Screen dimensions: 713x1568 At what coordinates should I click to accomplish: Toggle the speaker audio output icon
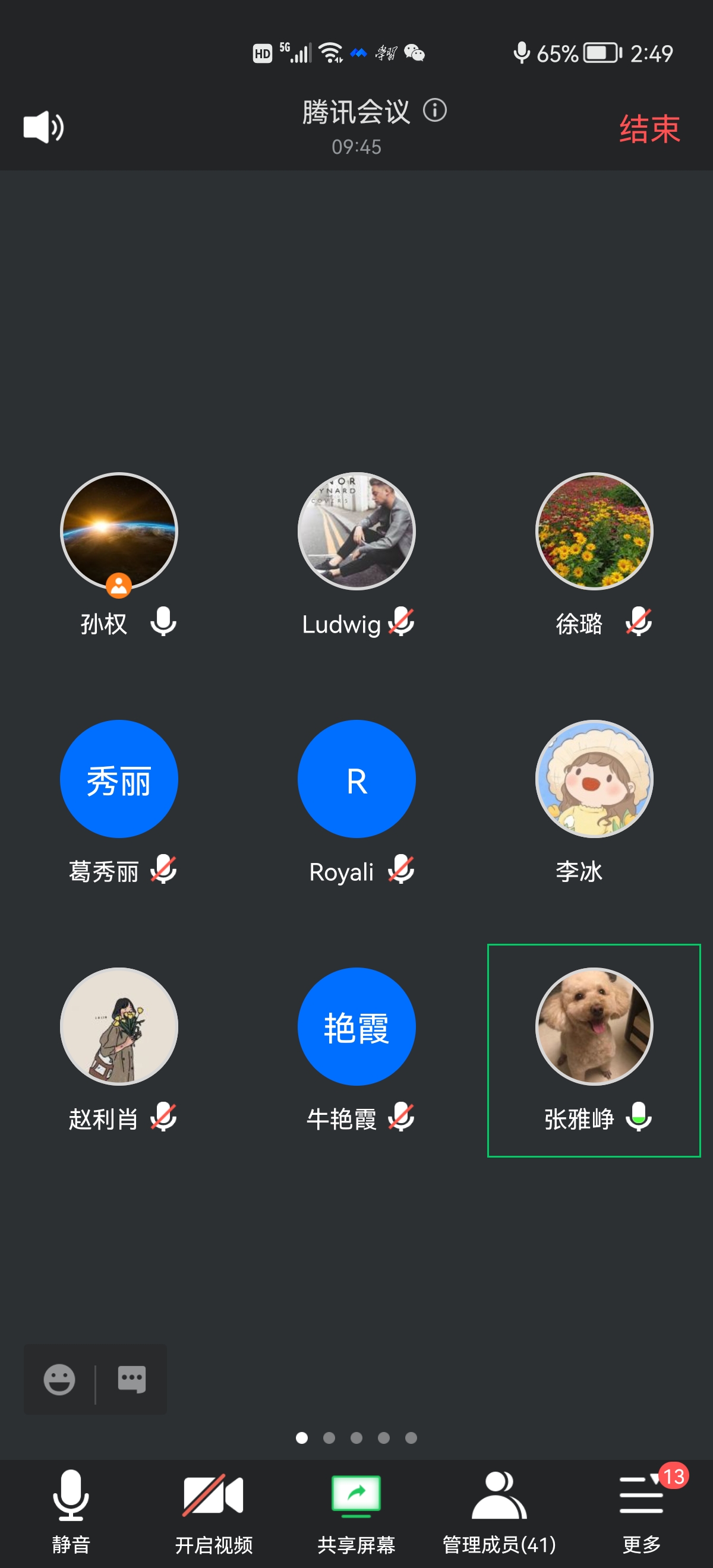(x=43, y=127)
